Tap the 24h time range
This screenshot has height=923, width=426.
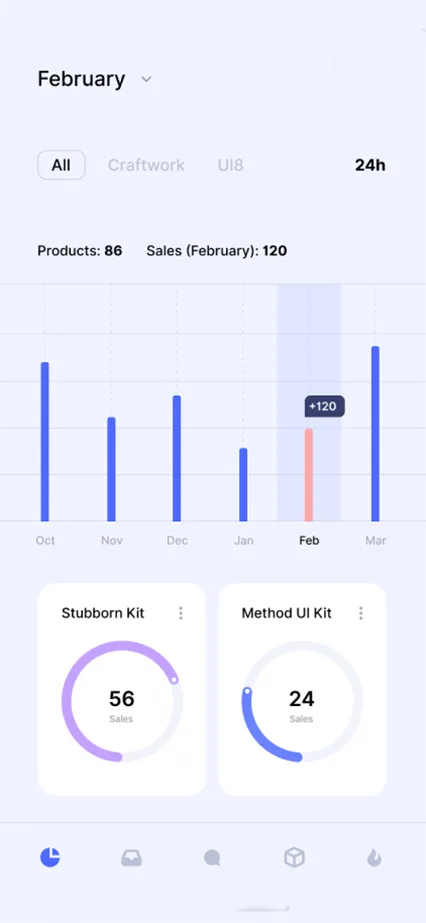[x=370, y=165]
